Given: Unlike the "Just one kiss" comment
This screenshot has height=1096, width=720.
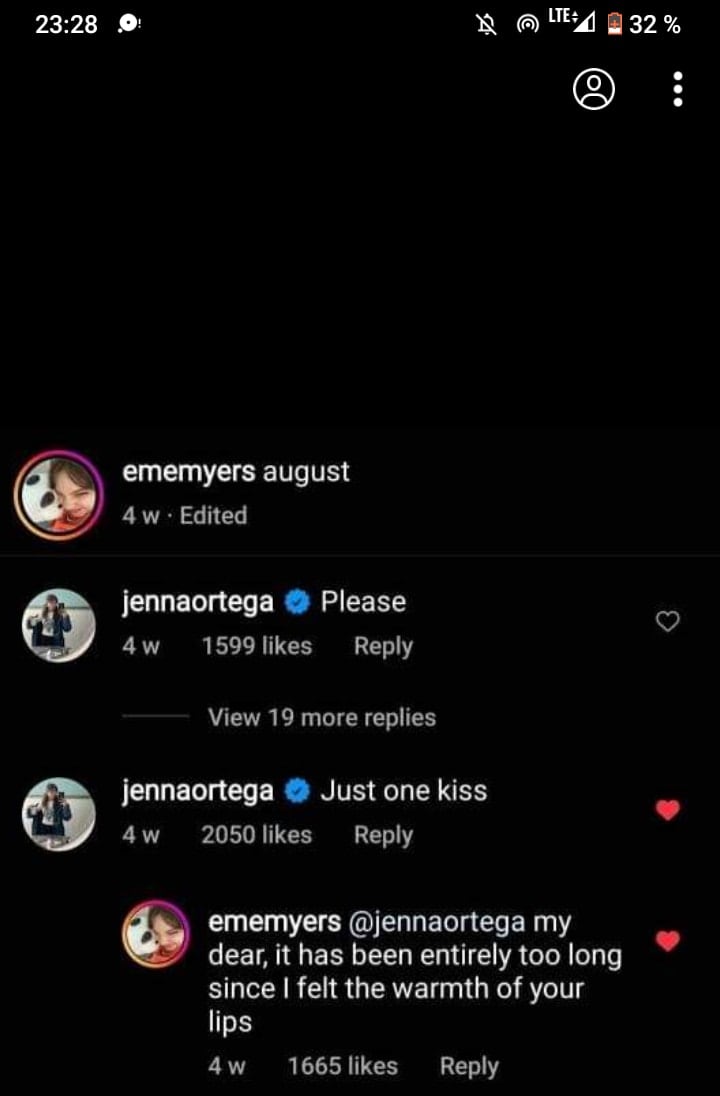Looking at the screenshot, I should click(667, 810).
